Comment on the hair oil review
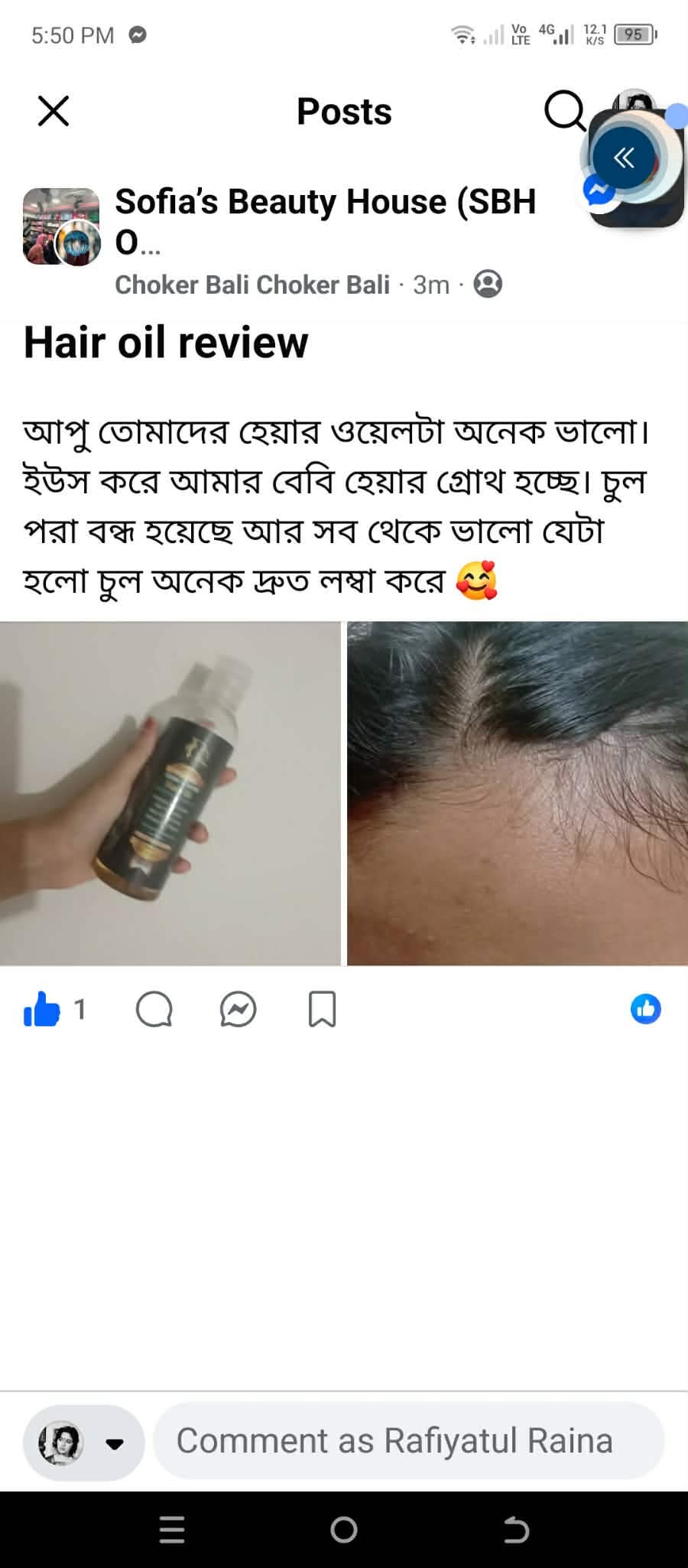 click(154, 1010)
